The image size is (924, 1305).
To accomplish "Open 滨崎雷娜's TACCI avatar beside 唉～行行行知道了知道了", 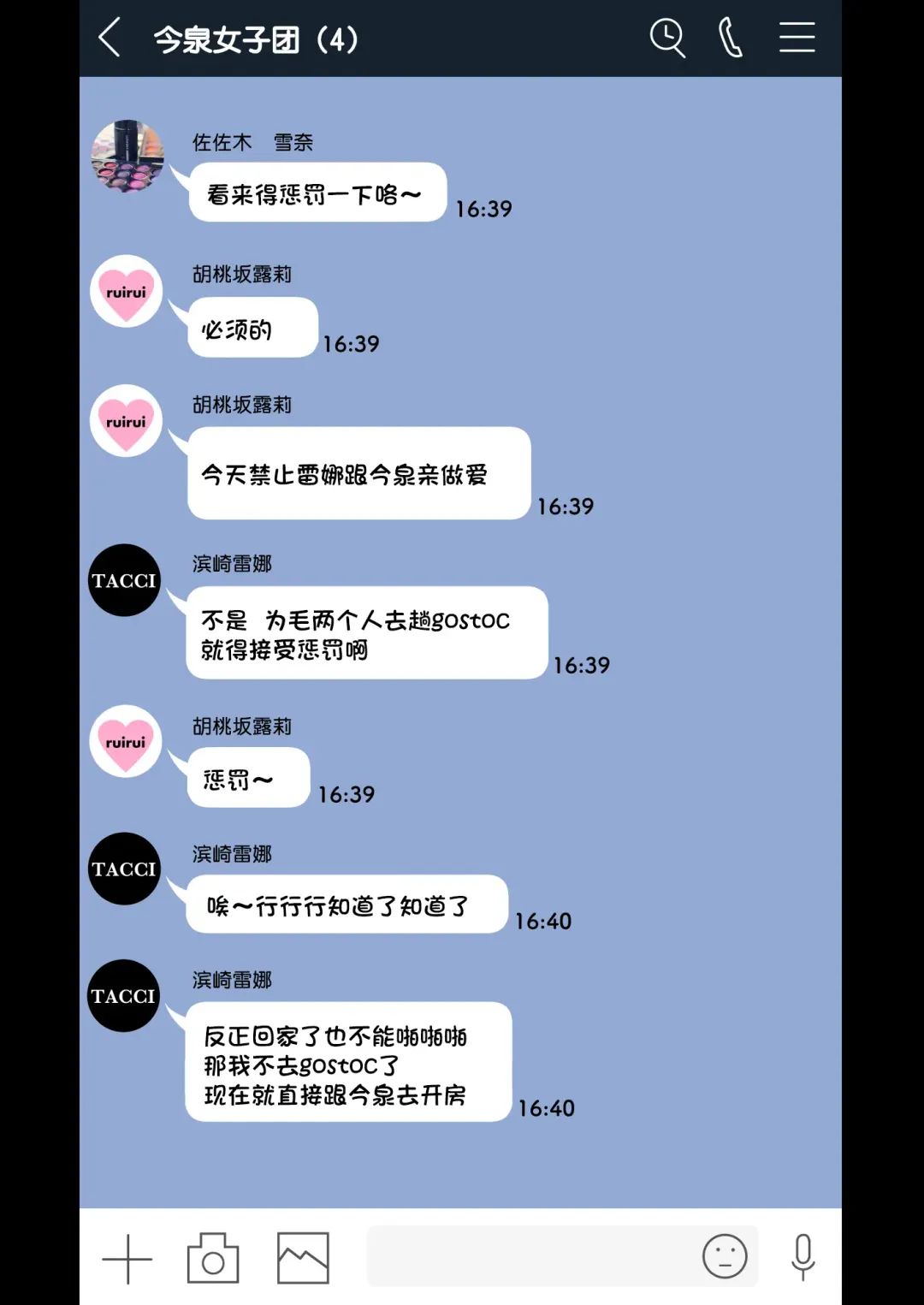I will 125,869.
